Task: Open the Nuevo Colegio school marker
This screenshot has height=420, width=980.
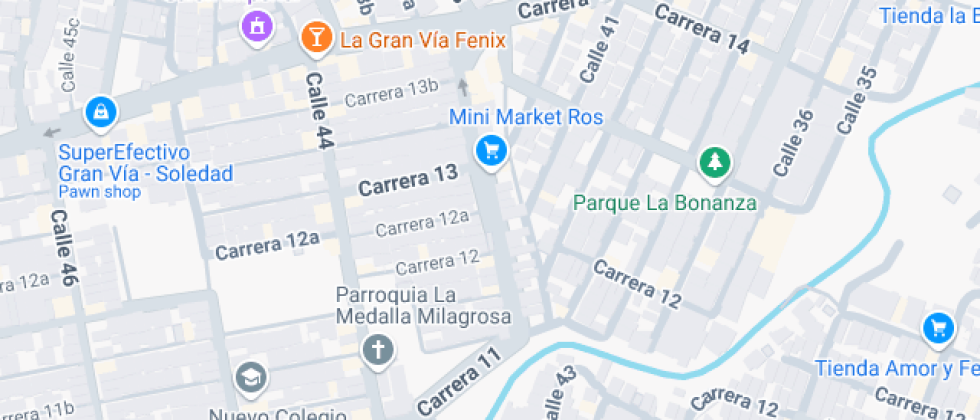Action: click(x=251, y=379)
